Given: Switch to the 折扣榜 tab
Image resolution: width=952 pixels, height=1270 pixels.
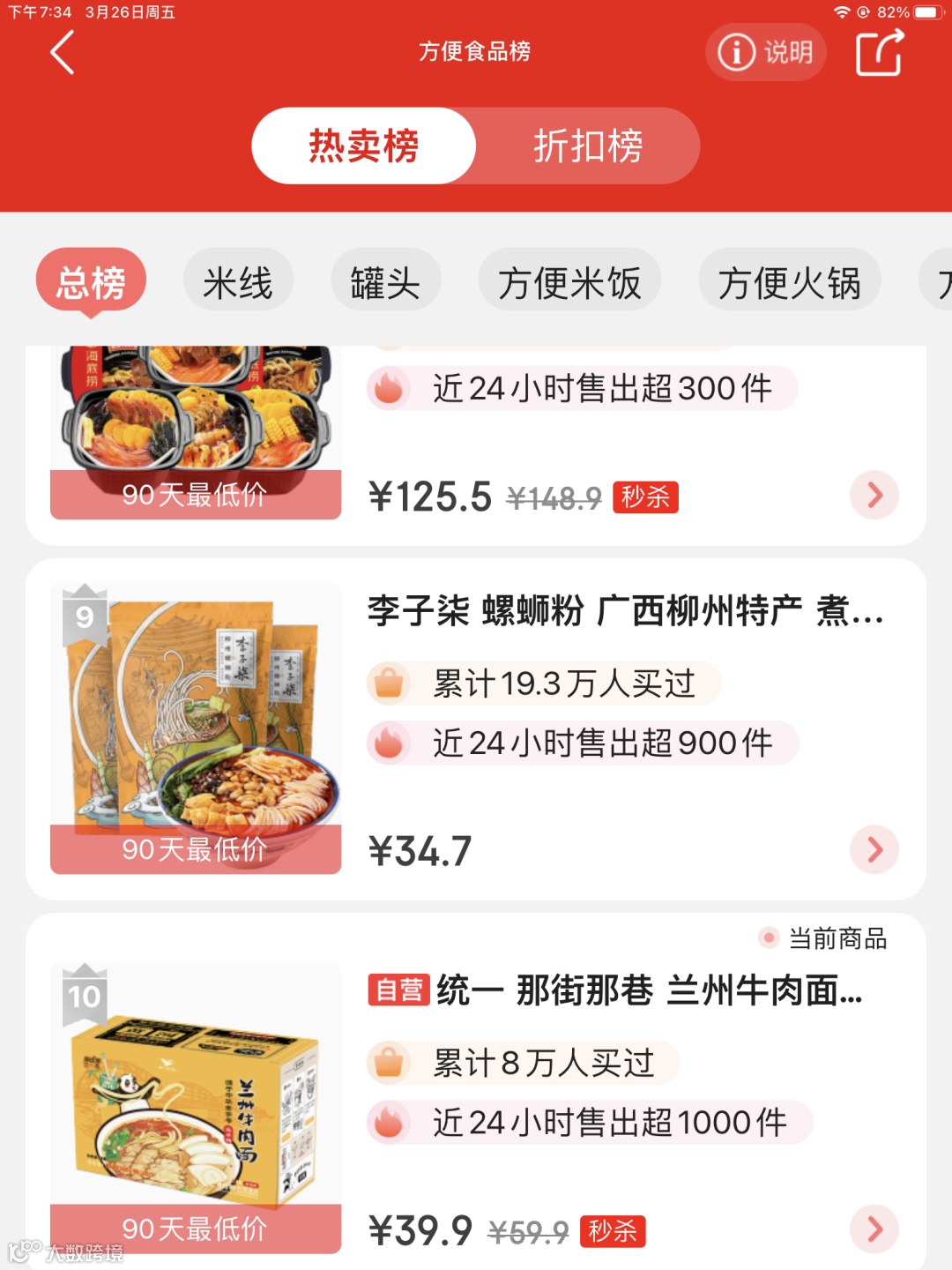Looking at the screenshot, I should pyautogui.click(x=588, y=146).
